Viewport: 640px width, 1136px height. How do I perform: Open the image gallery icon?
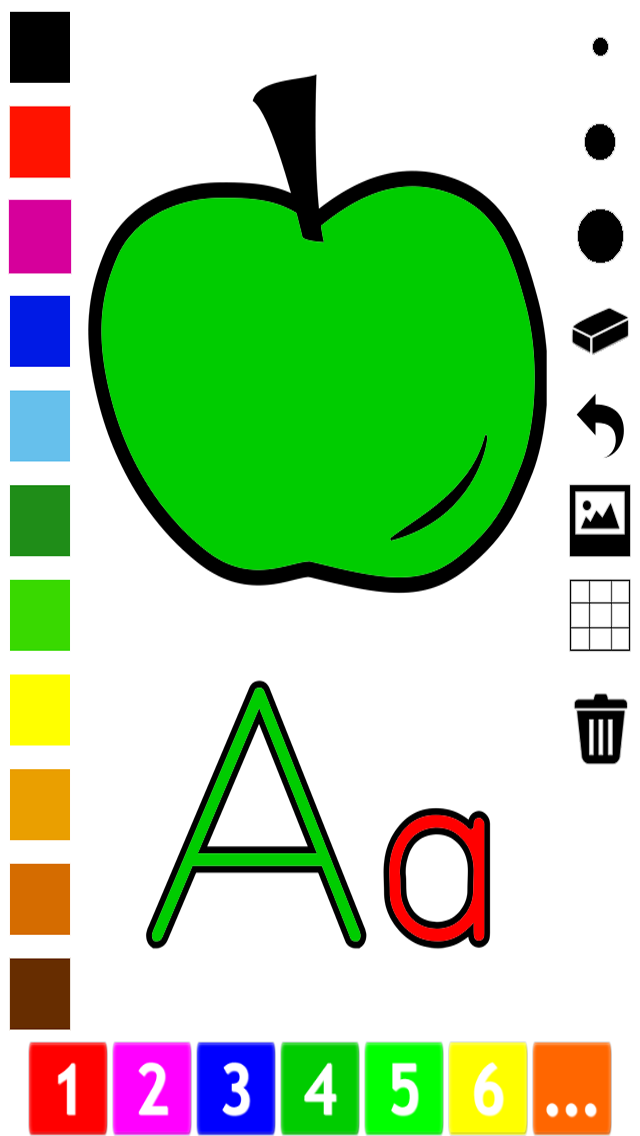[x=600, y=520]
